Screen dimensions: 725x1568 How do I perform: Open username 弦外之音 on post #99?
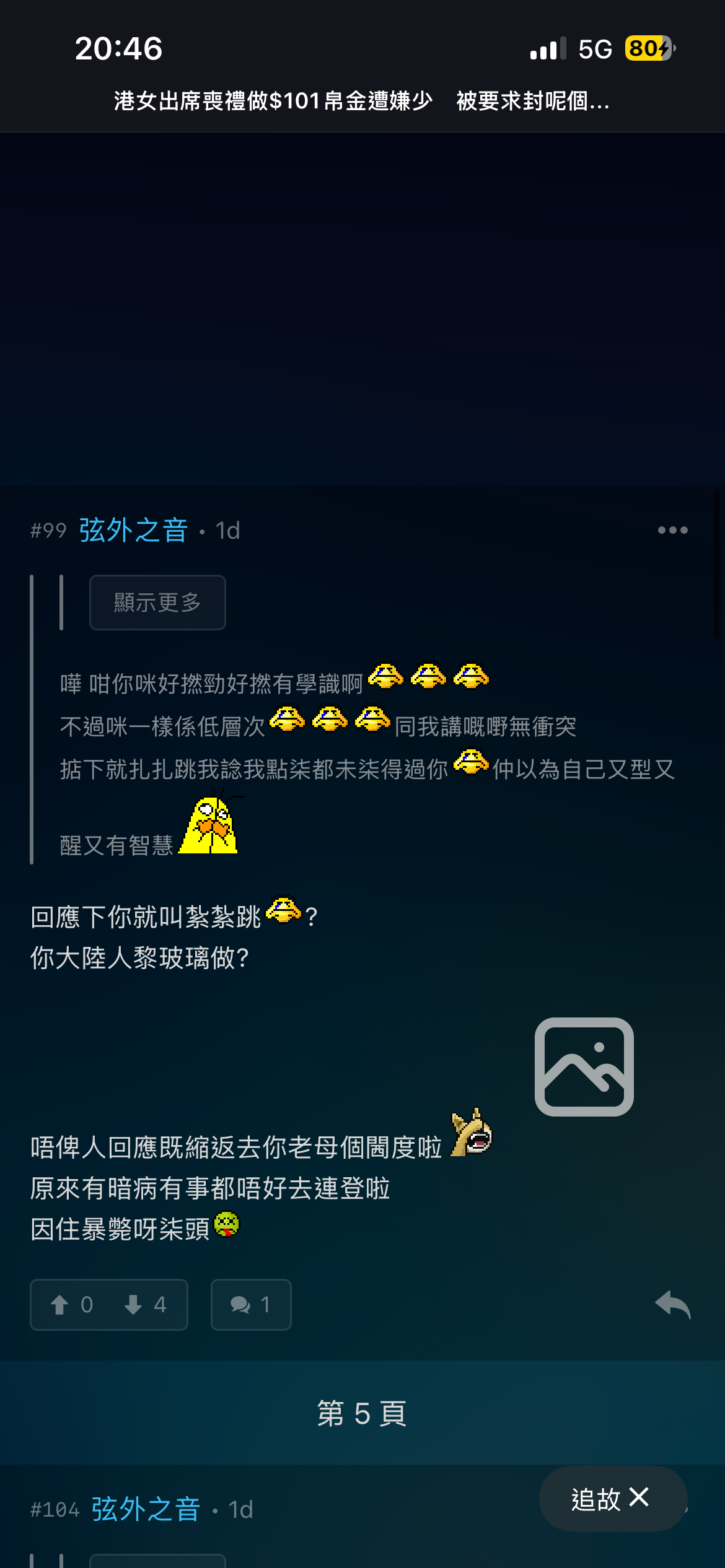[133, 530]
